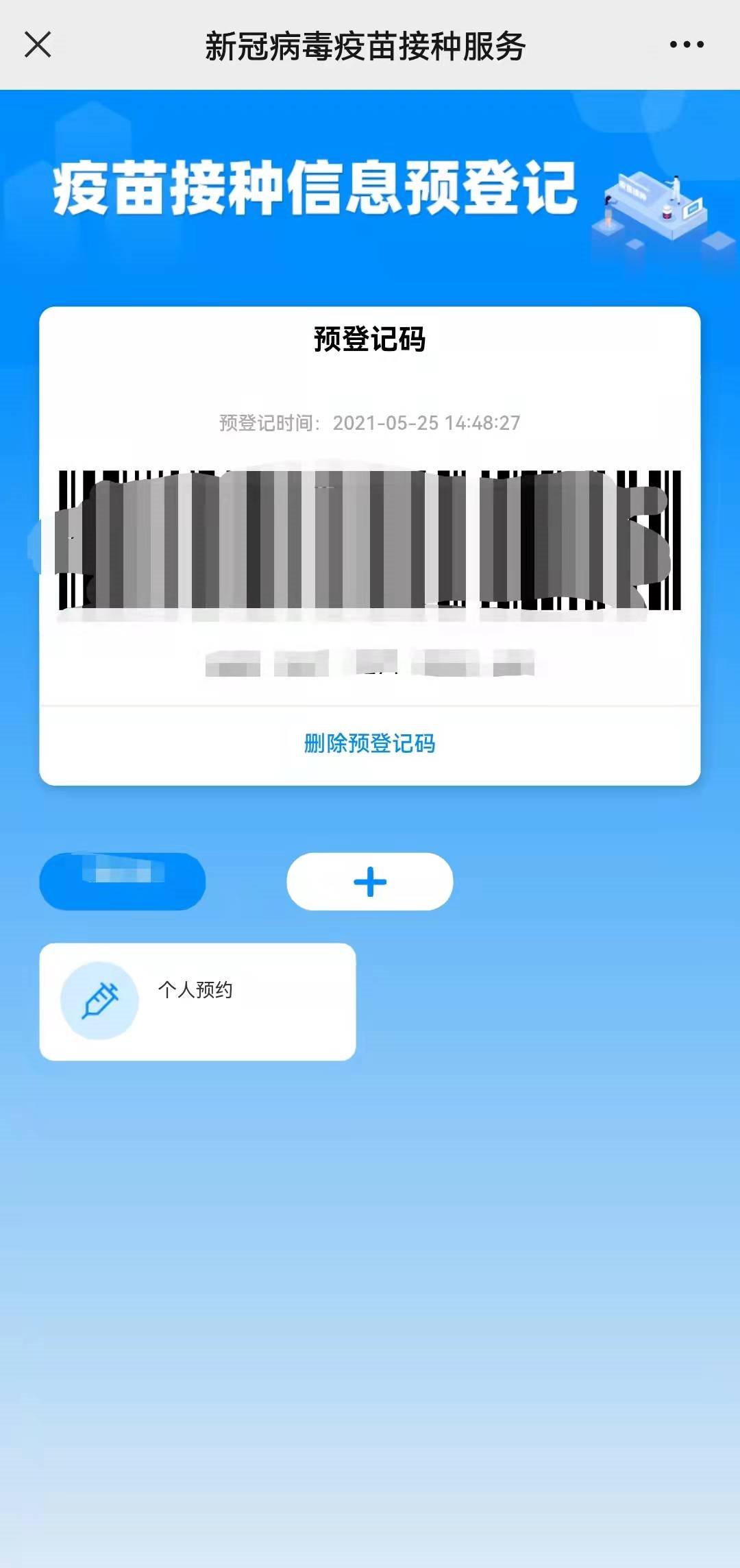
Task: Open 个人预约 appointment card
Action: (197, 1002)
